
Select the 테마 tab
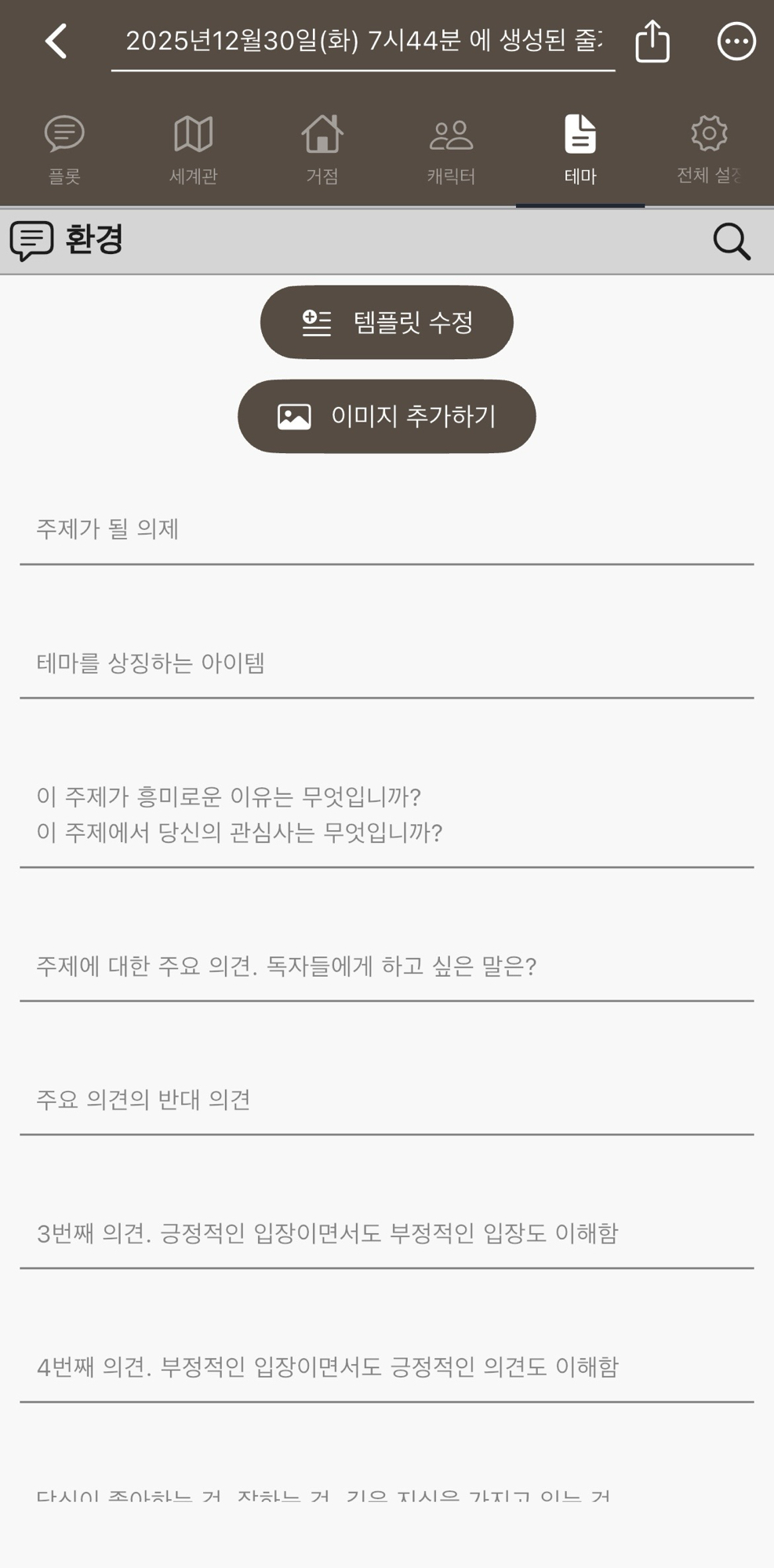(x=580, y=149)
